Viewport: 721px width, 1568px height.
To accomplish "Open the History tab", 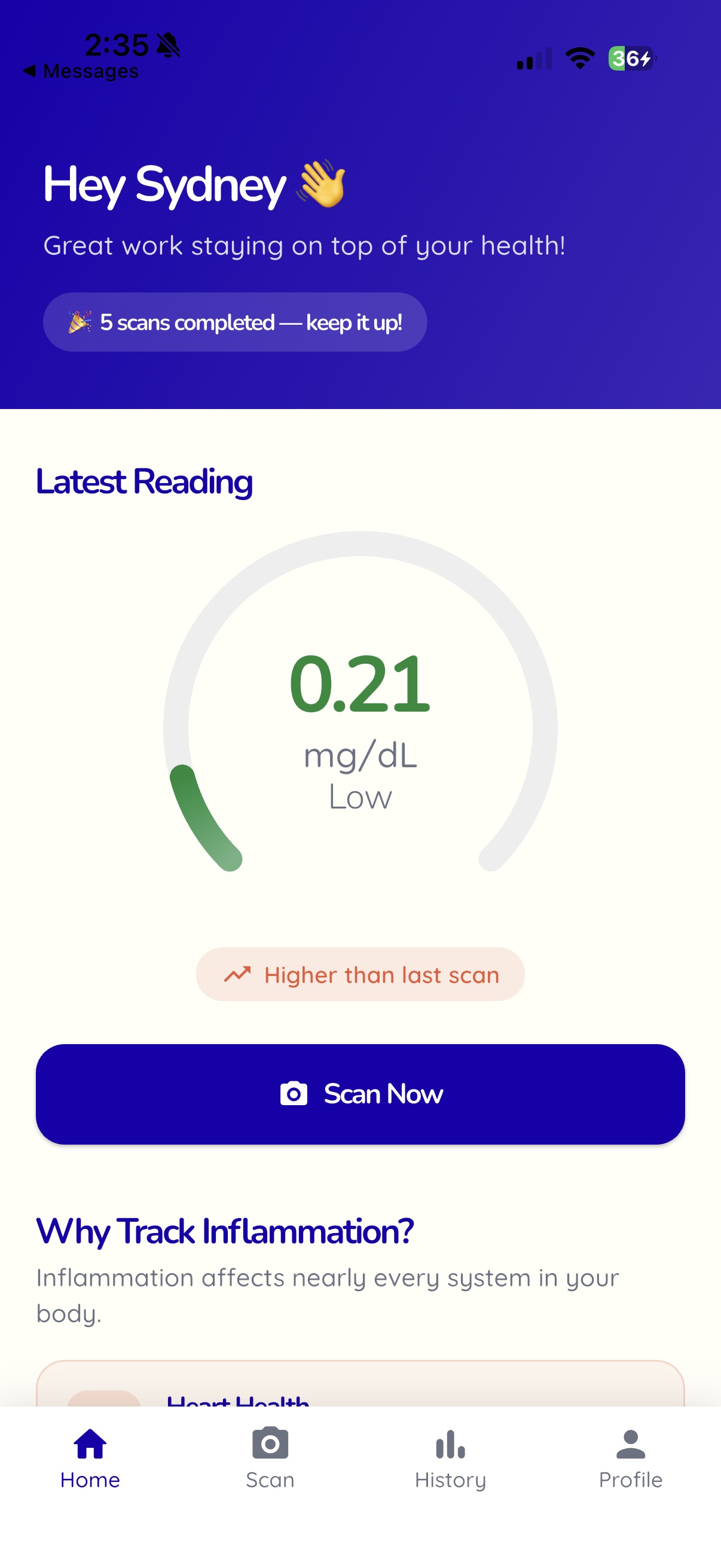I will coord(450,1458).
